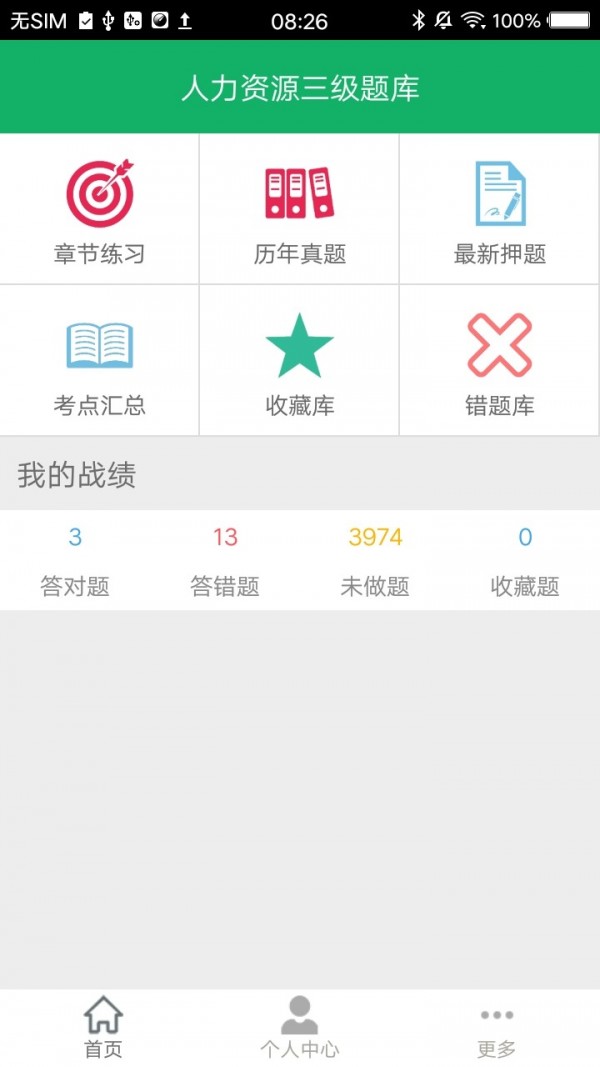Open 最新押题 latest predictions

[x=499, y=210]
